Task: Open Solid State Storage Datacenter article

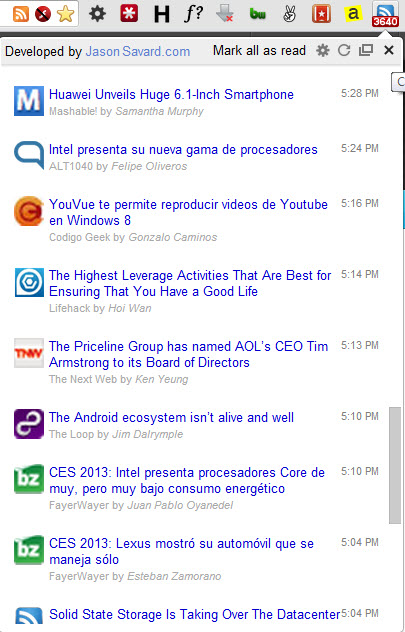Action: click(195, 615)
